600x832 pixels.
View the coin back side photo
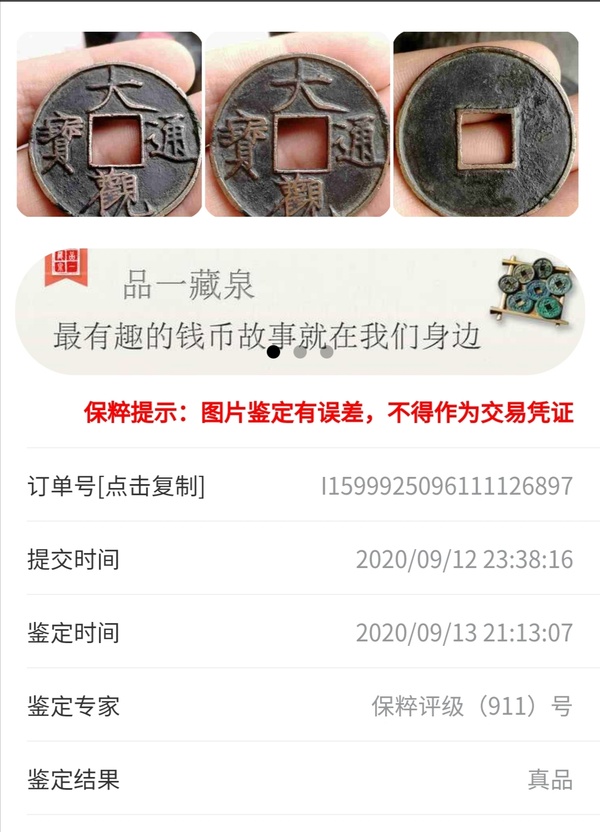485,124
